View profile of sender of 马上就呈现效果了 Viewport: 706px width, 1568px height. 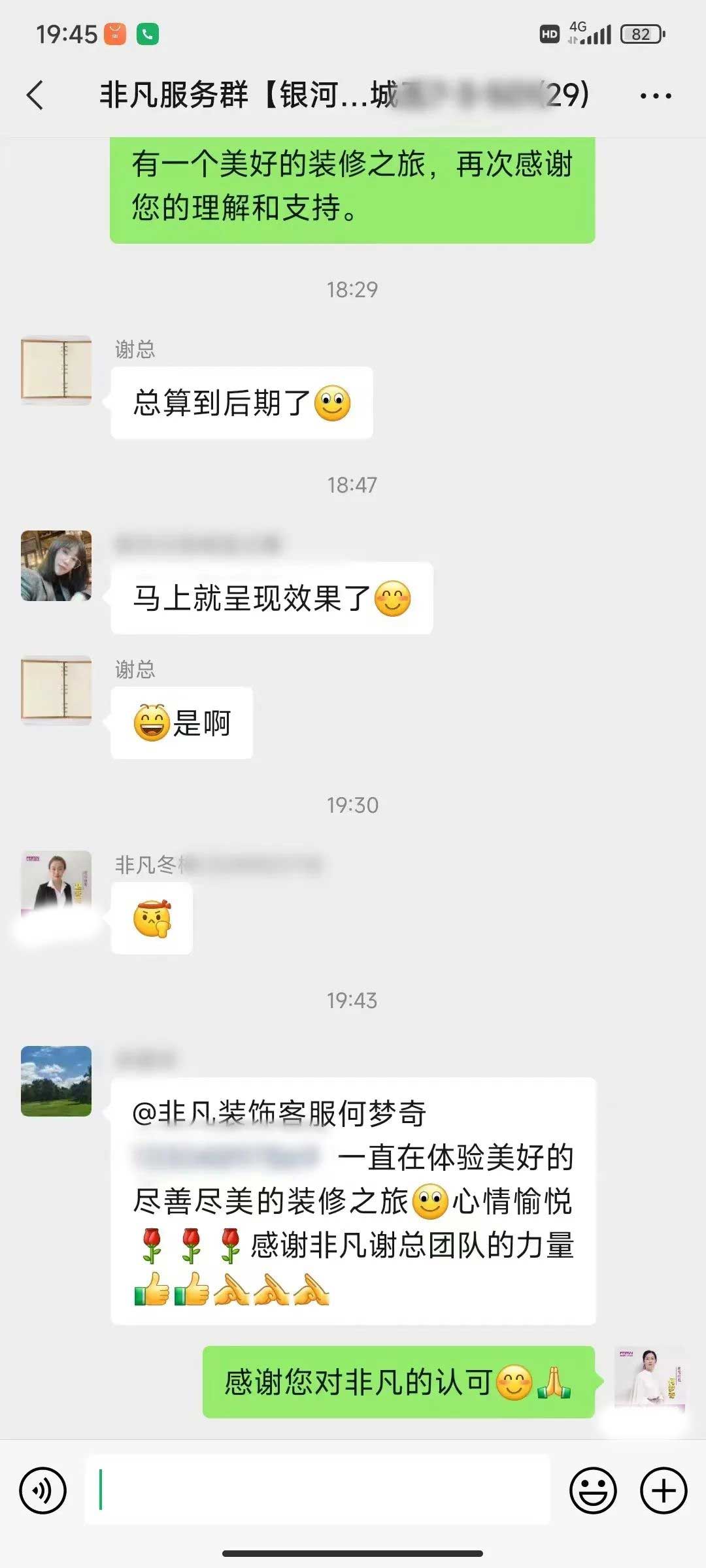pyautogui.click(x=56, y=565)
